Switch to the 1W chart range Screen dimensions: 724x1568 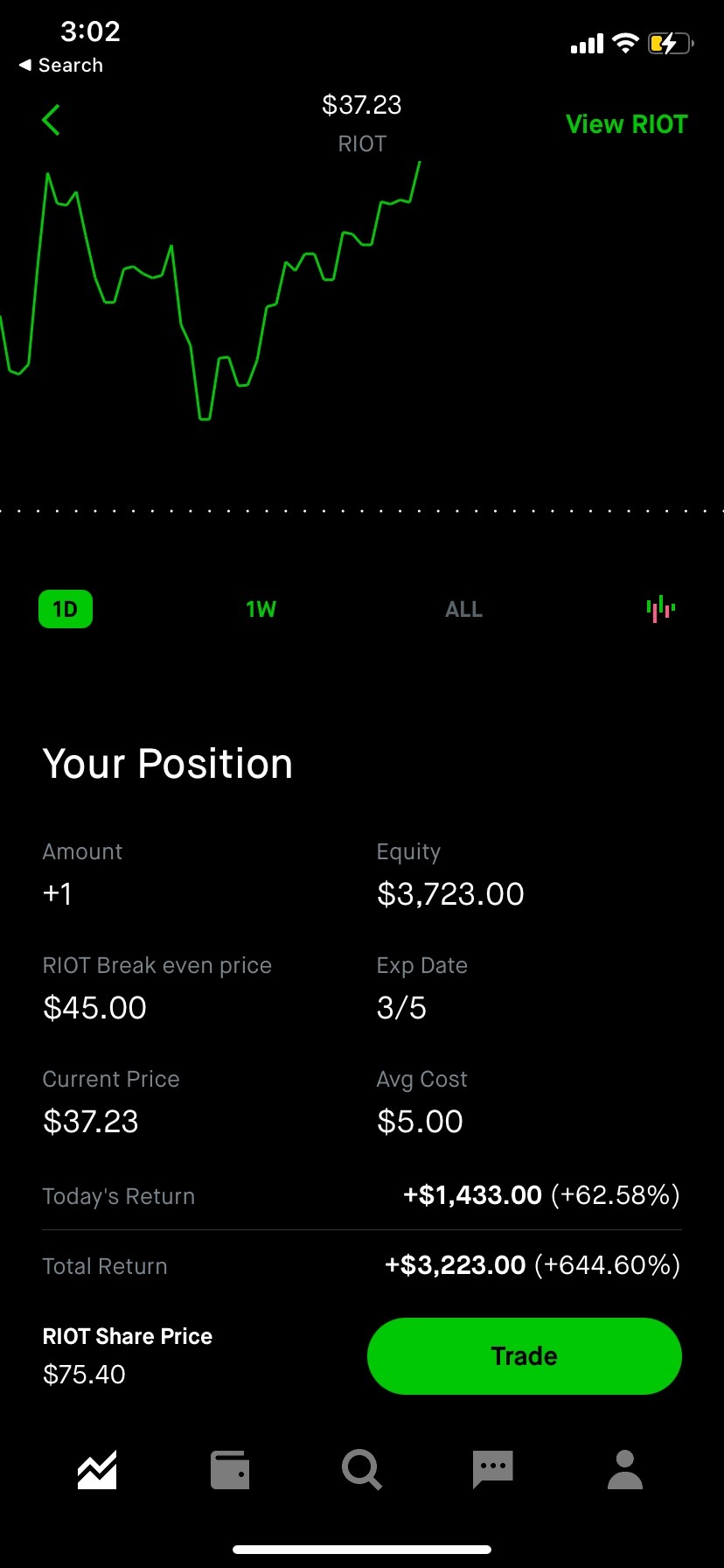(x=261, y=609)
